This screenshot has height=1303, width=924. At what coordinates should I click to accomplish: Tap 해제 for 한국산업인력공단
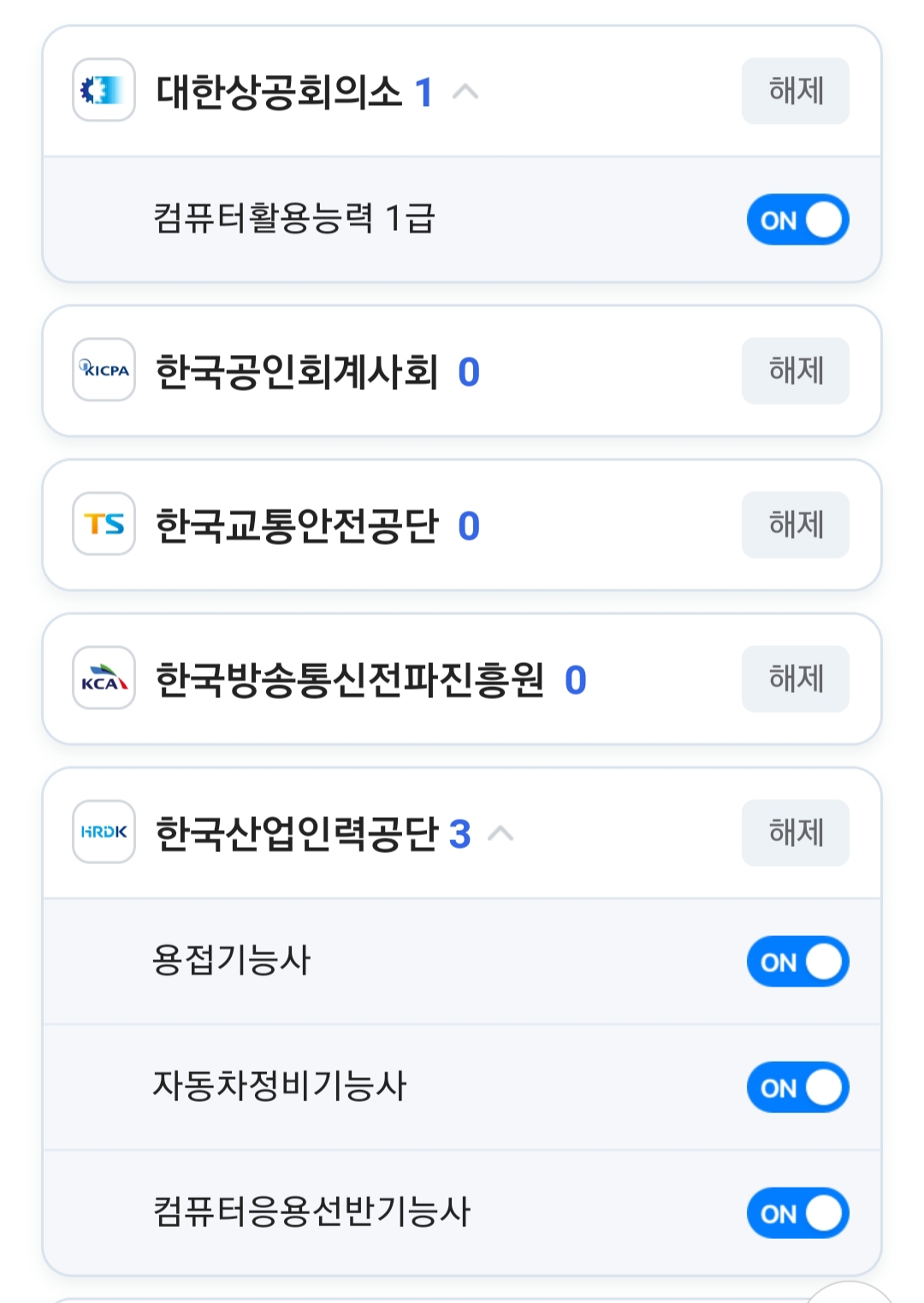click(795, 832)
